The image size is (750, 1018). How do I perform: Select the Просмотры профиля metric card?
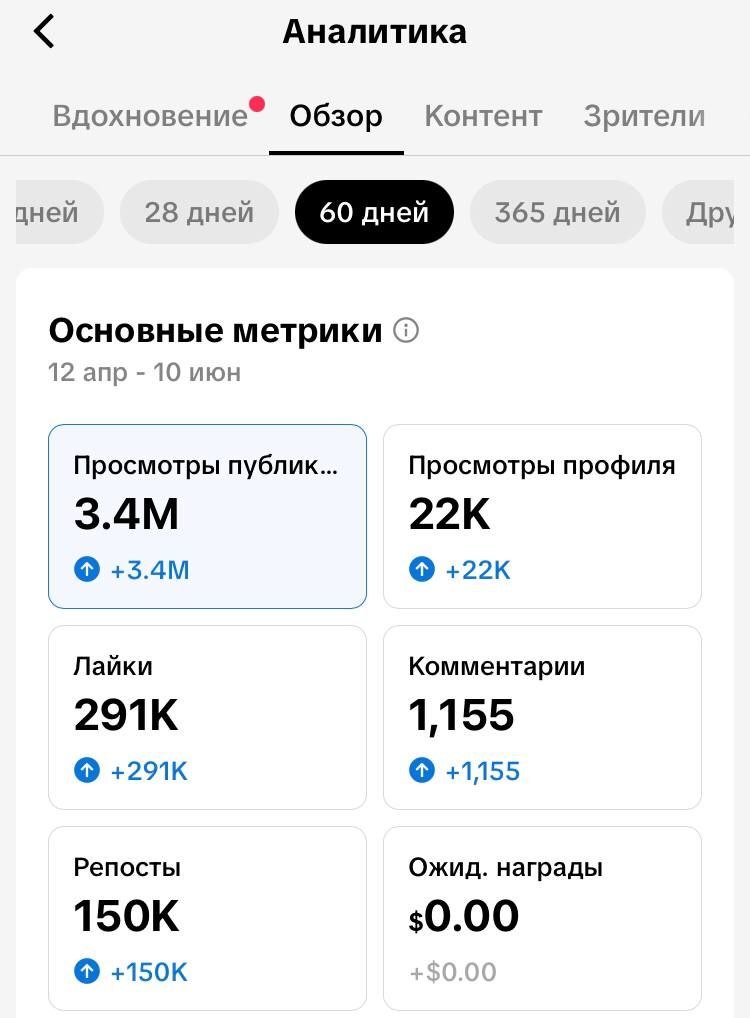(x=542, y=516)
